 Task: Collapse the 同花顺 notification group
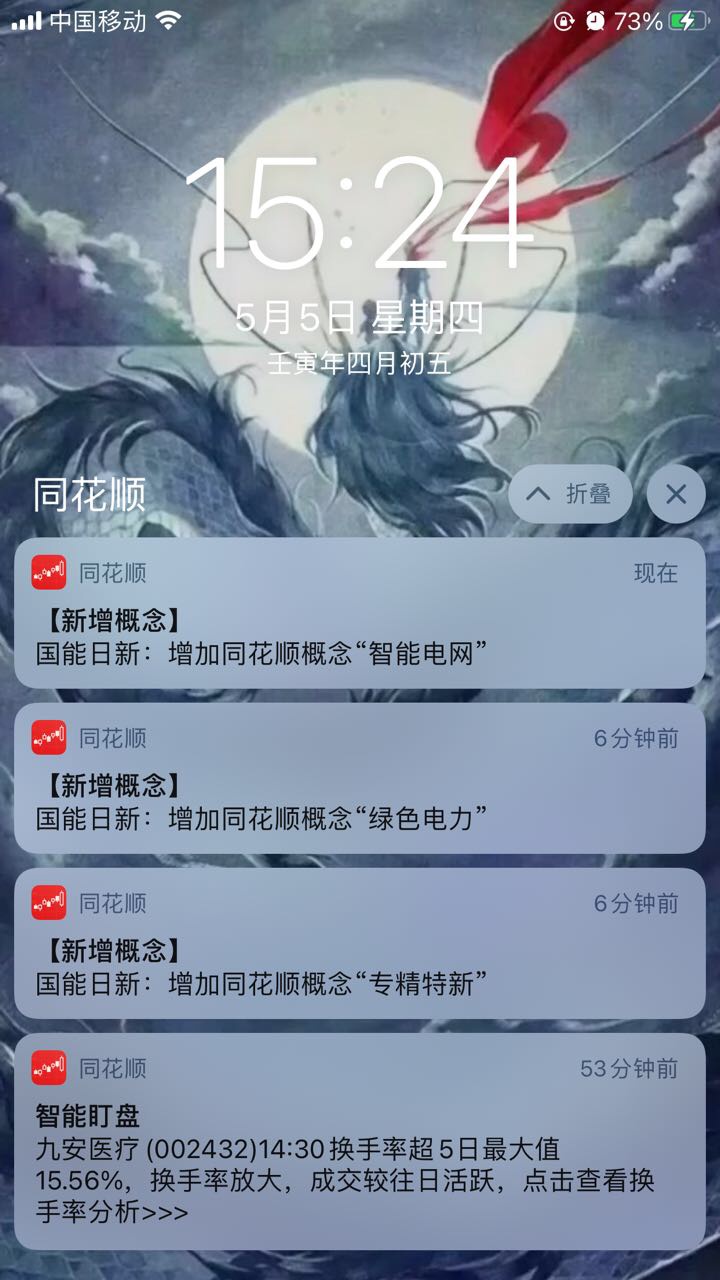tap(570, 494)
